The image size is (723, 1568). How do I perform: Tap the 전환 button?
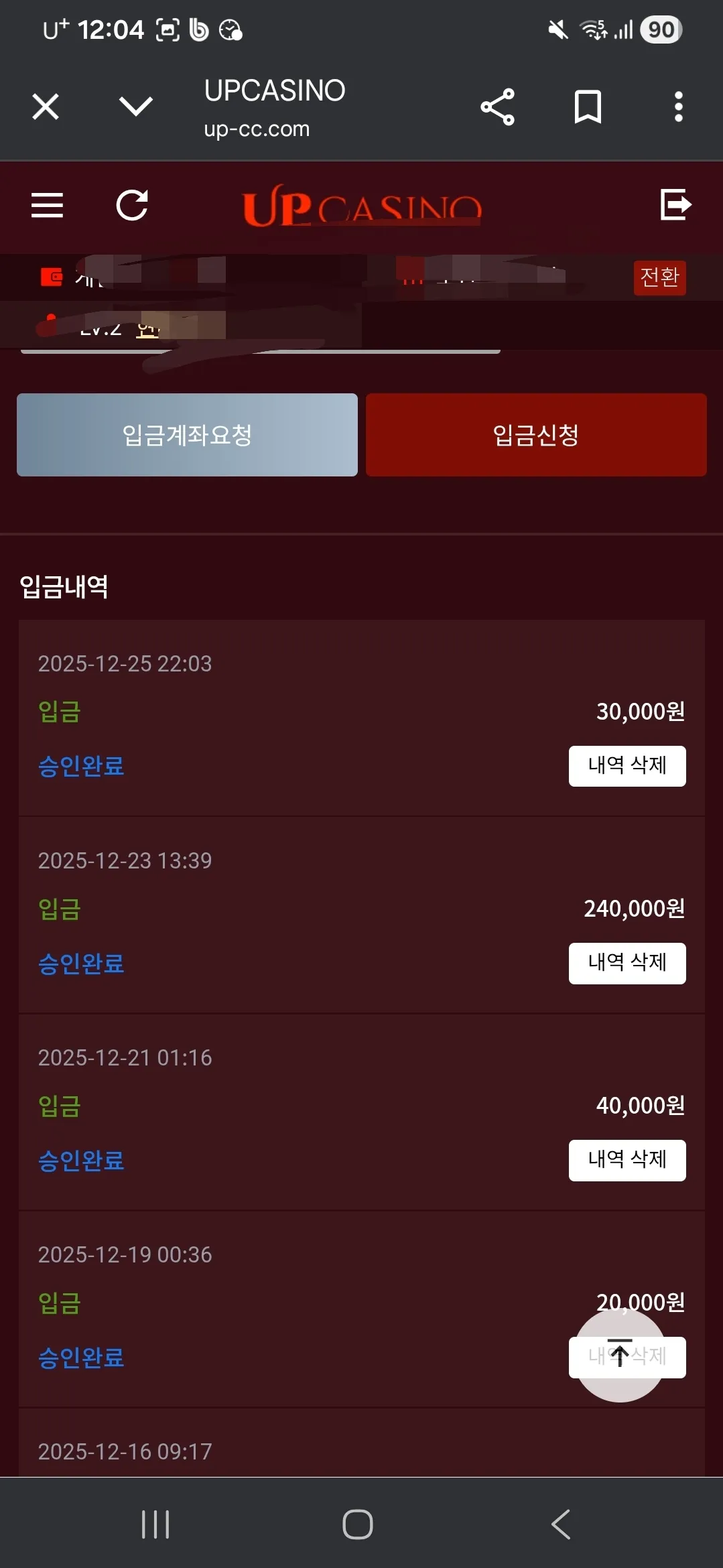click(x=660, y=277)
